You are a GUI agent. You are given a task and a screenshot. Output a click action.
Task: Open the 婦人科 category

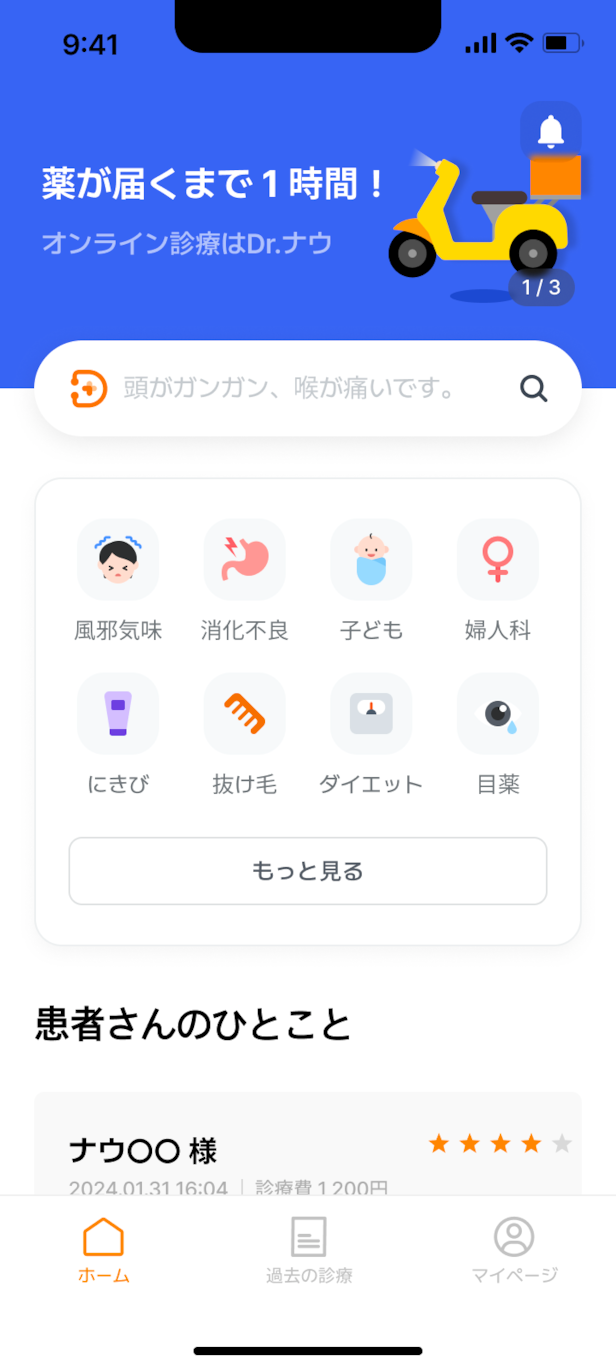point(497,579)
